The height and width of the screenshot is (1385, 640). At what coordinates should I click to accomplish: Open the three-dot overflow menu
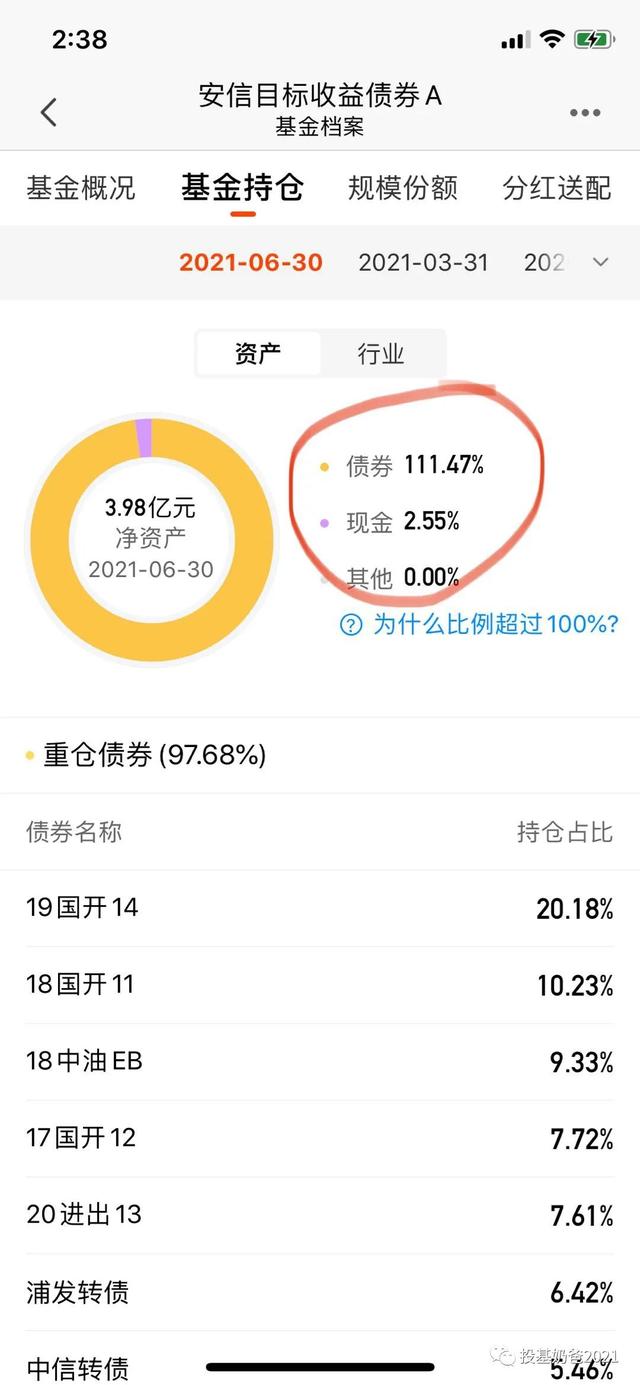coord(585,113)
